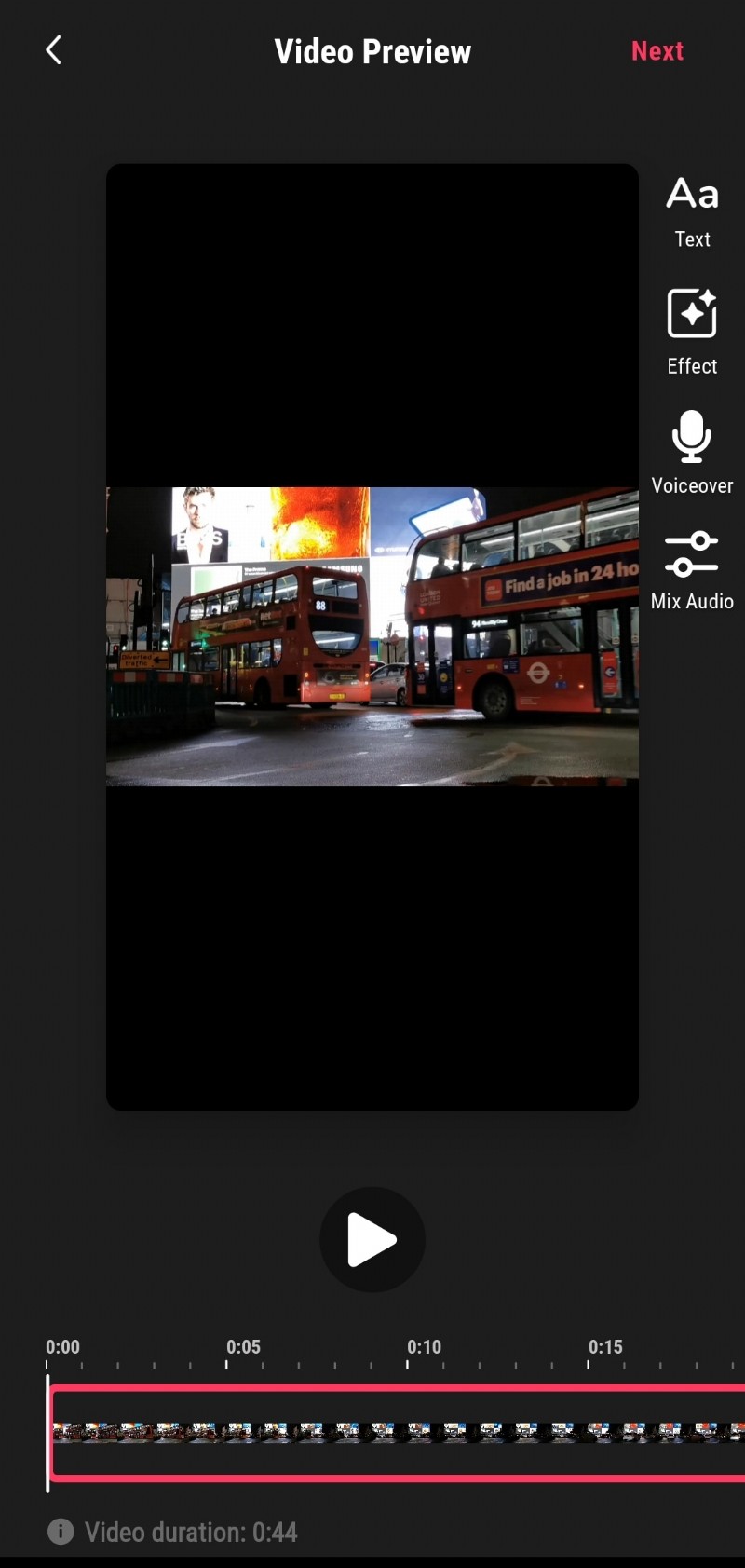Open the Effect tool

tap(692, 332)
